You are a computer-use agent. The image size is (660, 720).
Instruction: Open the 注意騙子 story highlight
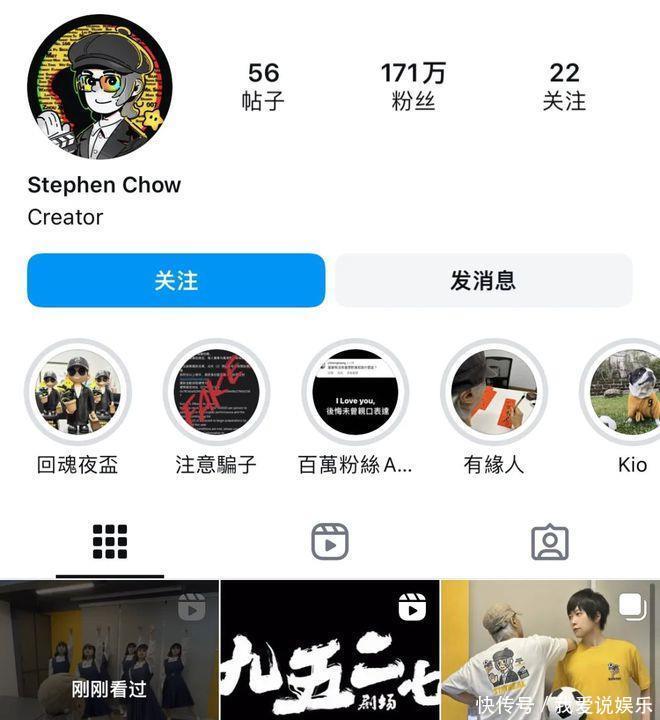pos(217,391)
